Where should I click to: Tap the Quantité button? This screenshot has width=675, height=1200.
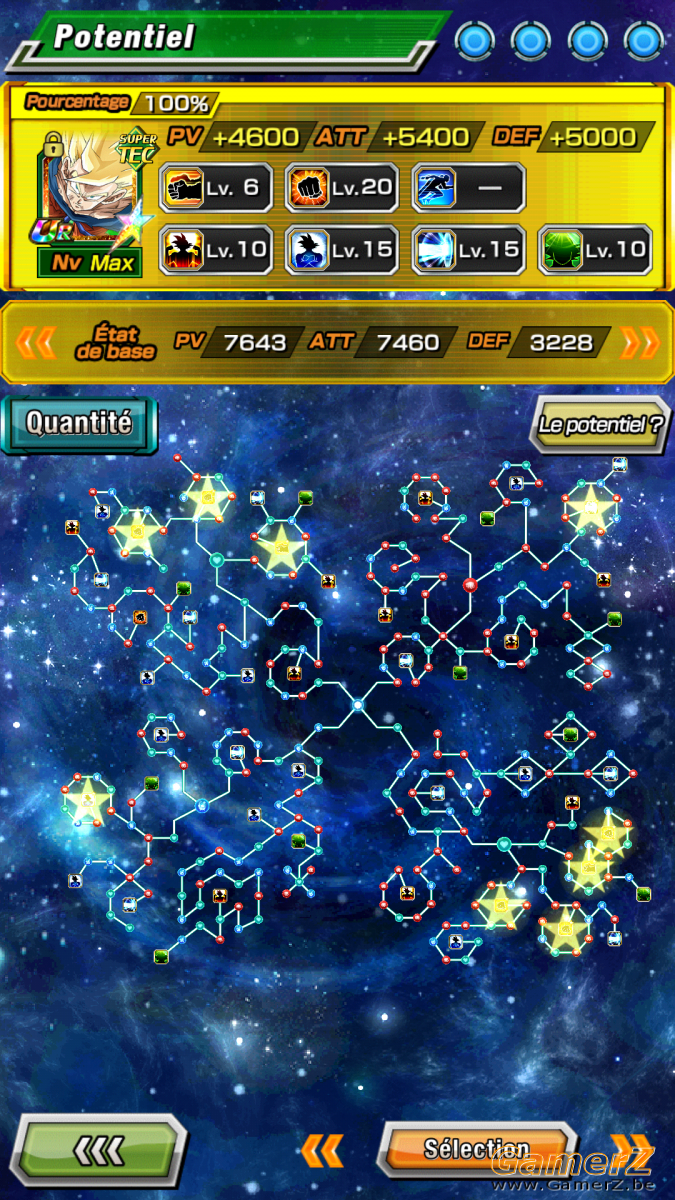point(79,423)
